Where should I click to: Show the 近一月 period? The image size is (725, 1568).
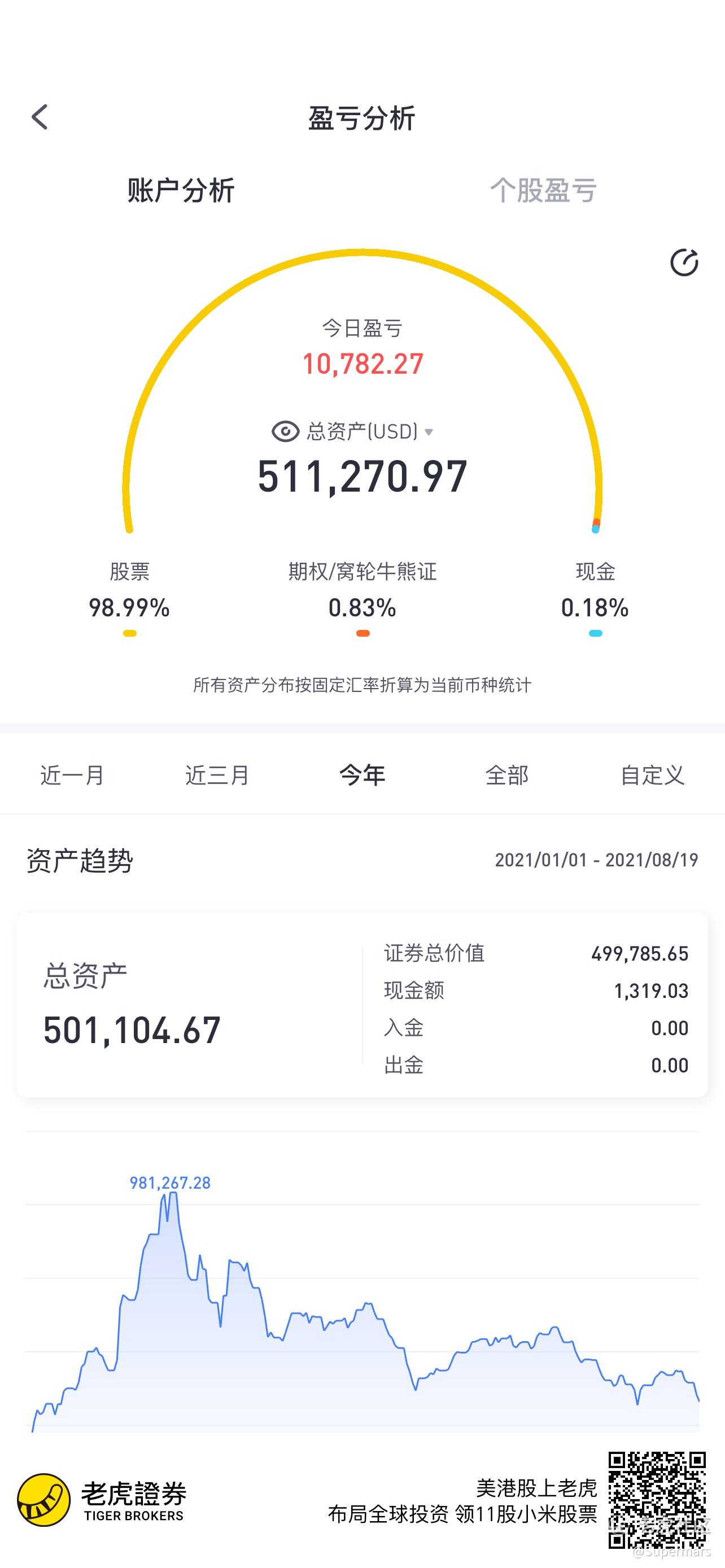[72, 775]
